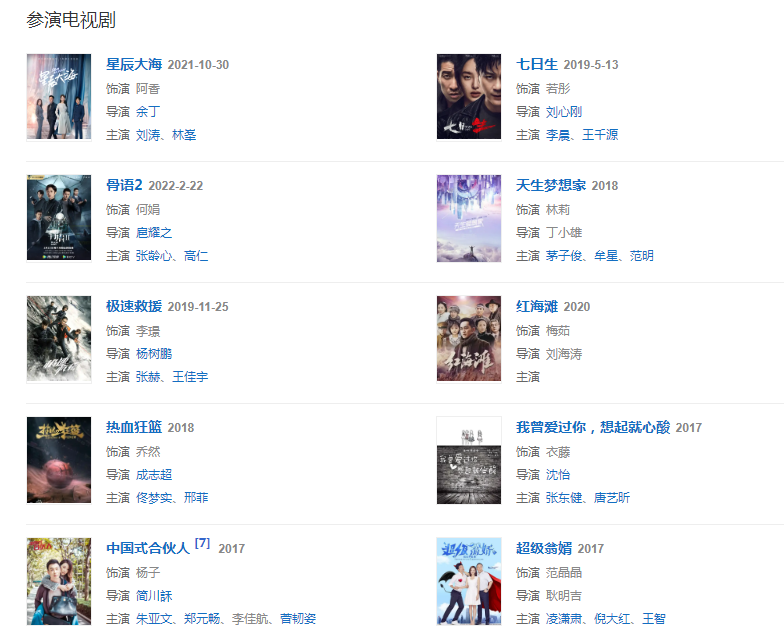Open 我曾爱过你，想起就心酸 title link
The height and width of the screenshot is (634, 784).
coord(593,428)
